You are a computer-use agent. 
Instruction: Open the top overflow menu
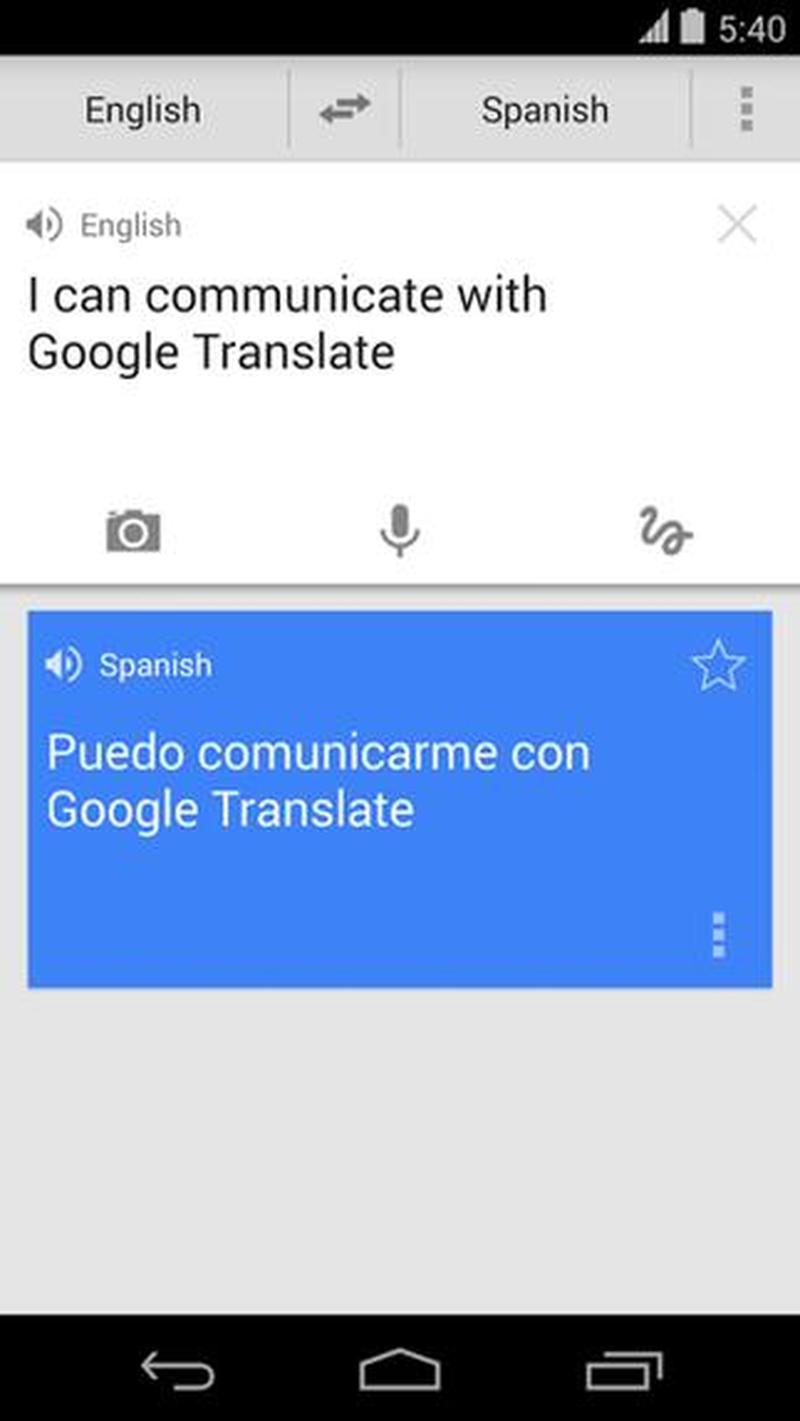point(746,109)
